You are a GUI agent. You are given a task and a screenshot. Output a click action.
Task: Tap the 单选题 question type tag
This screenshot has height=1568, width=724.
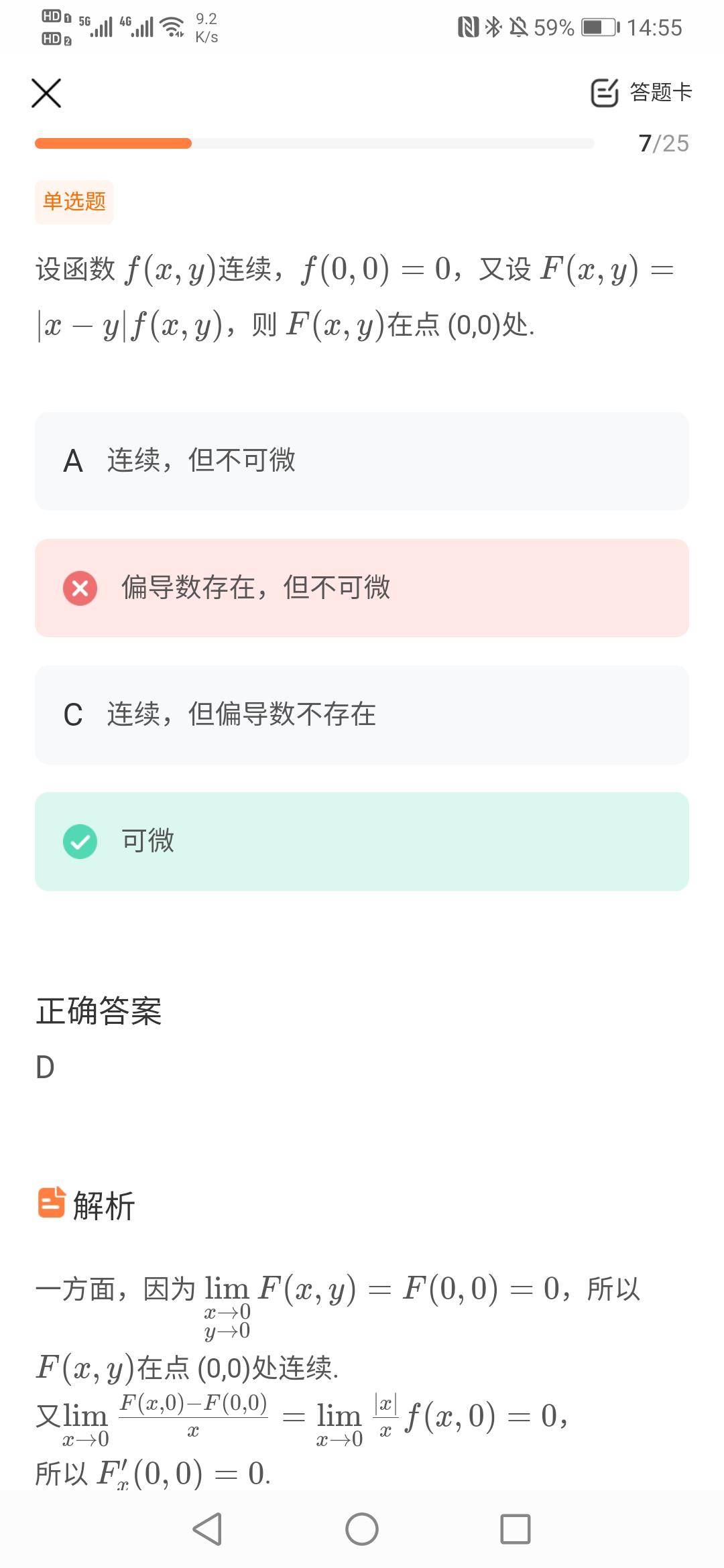tap(74, 201)
